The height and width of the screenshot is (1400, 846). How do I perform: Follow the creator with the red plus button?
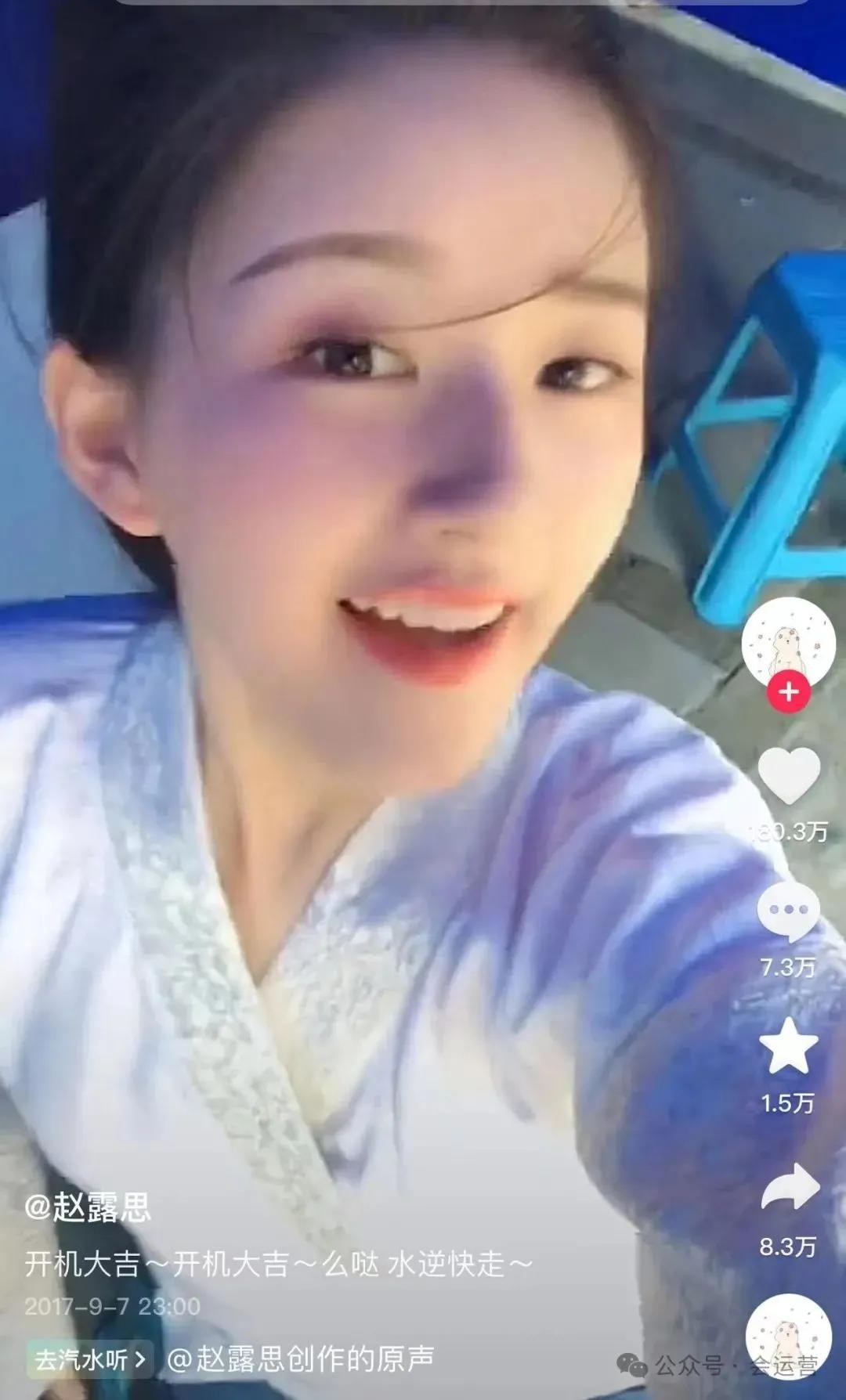click(788, 692)
